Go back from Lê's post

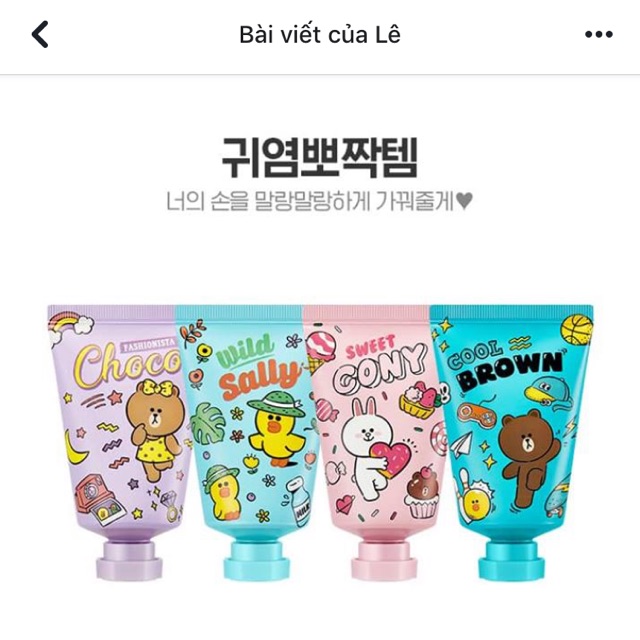[40, 34]
